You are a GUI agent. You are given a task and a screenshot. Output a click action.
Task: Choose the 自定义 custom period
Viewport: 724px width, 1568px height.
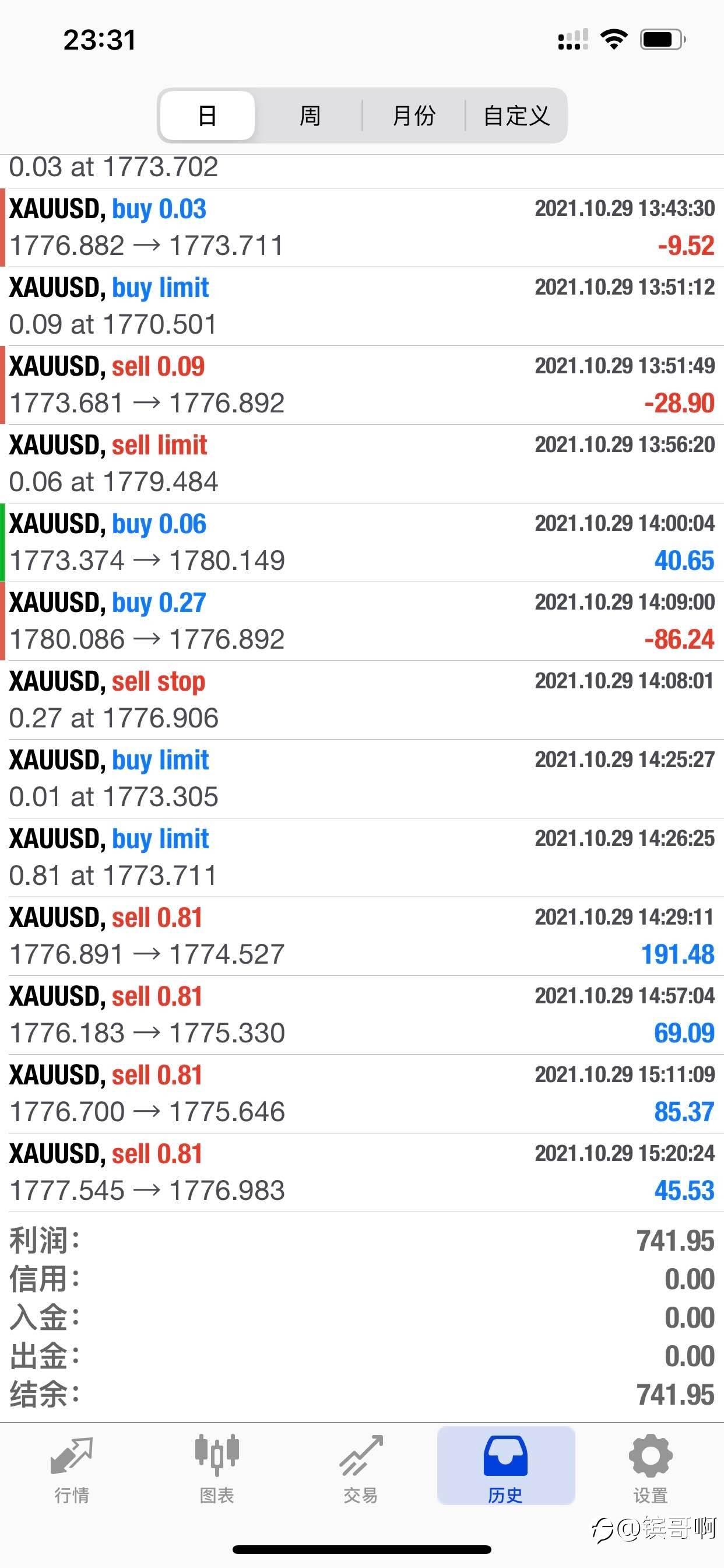coord(516,116)
